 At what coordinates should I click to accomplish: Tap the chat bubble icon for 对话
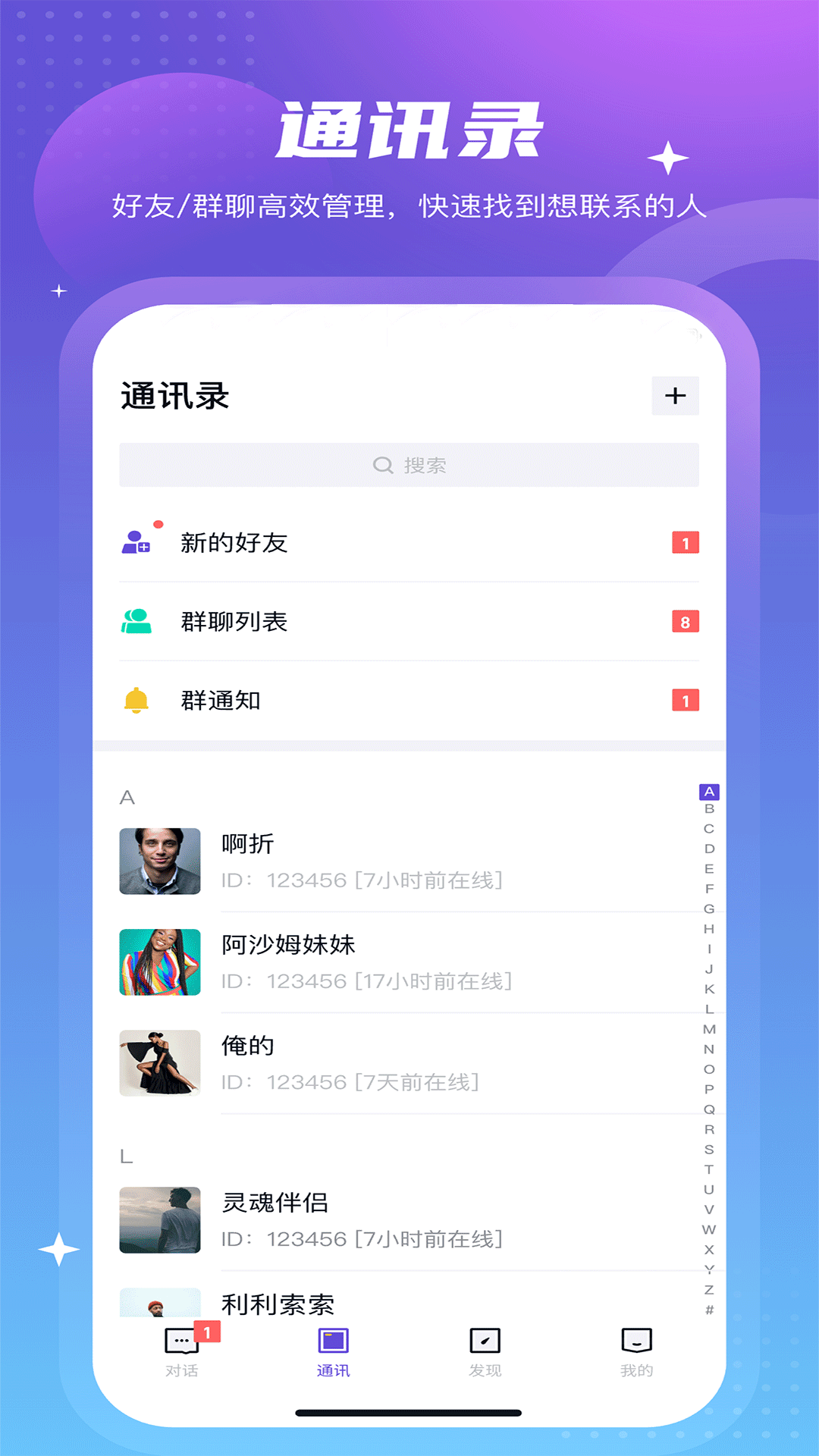tap(182, 1338)
